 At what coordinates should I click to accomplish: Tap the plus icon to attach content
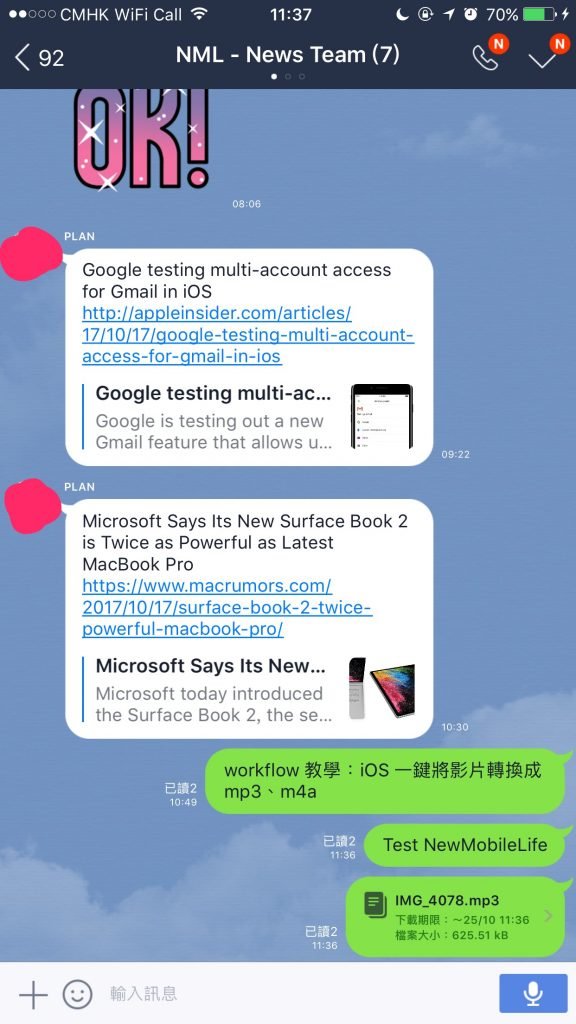coord(33,995)
